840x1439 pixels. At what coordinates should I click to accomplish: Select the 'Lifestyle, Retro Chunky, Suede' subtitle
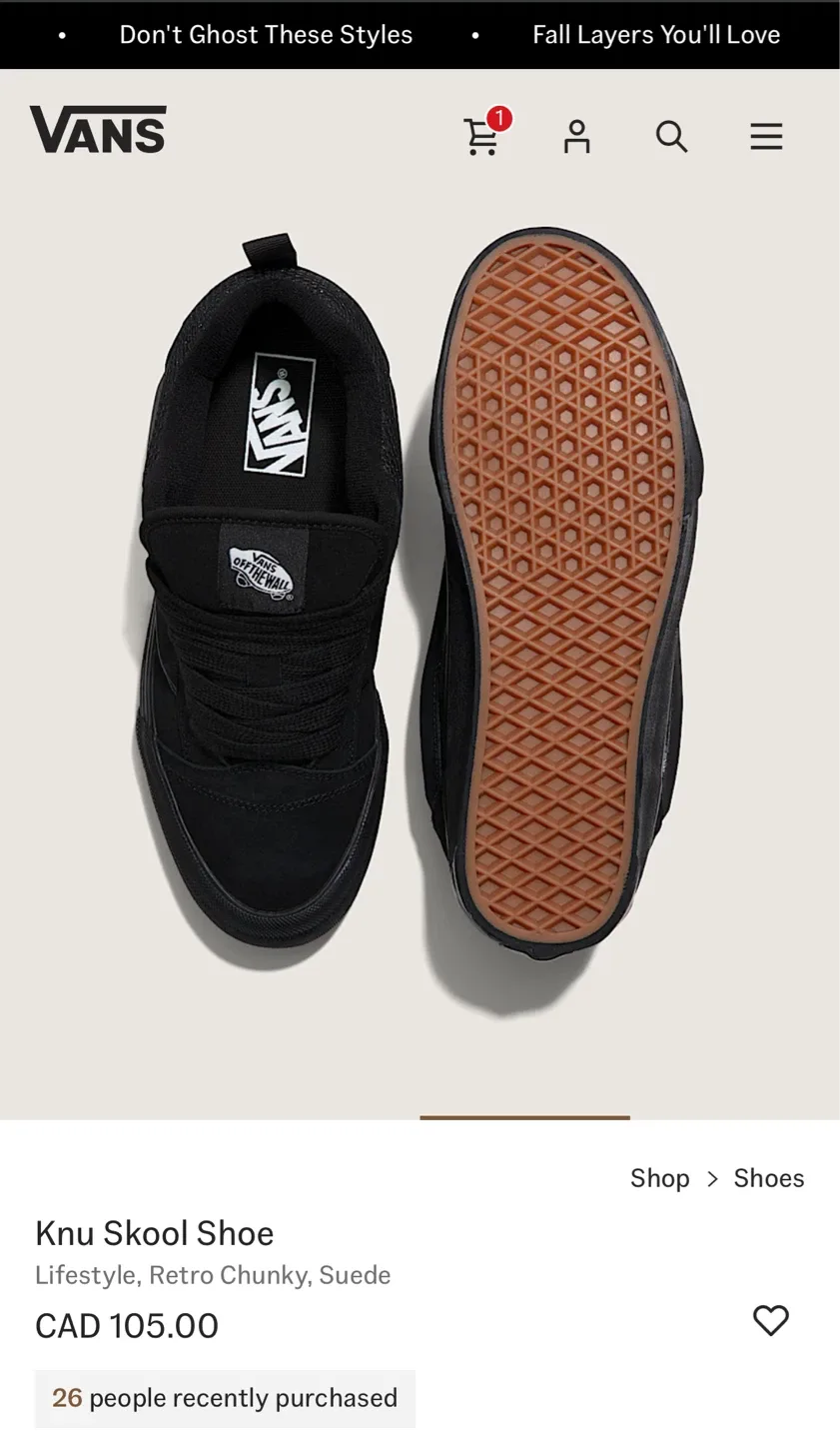pos(213,1275)
